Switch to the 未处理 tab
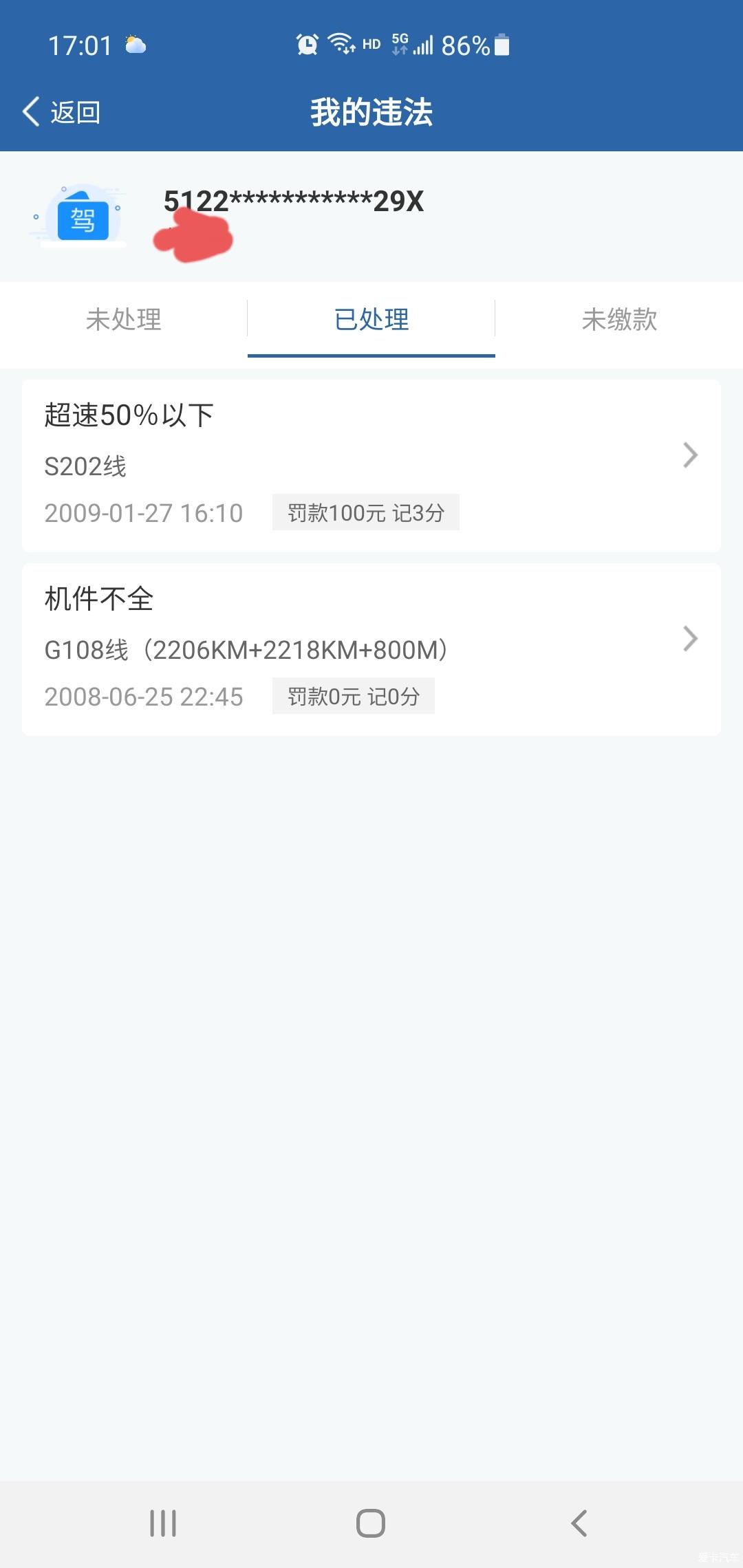 pyautogui.click(x=124, y=320)
